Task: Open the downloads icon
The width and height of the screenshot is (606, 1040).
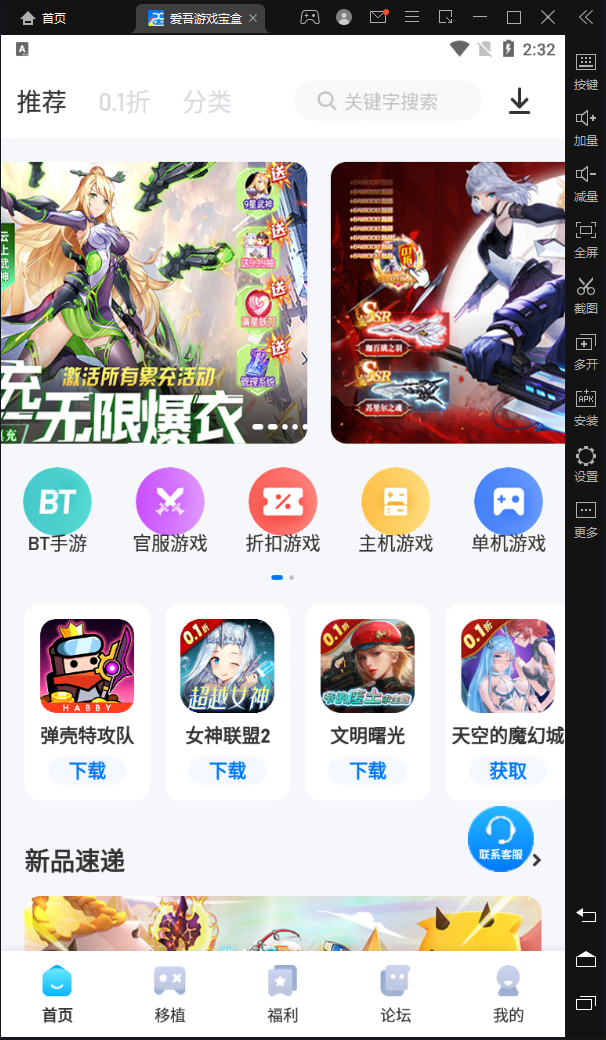Action: tap(519, 101)
